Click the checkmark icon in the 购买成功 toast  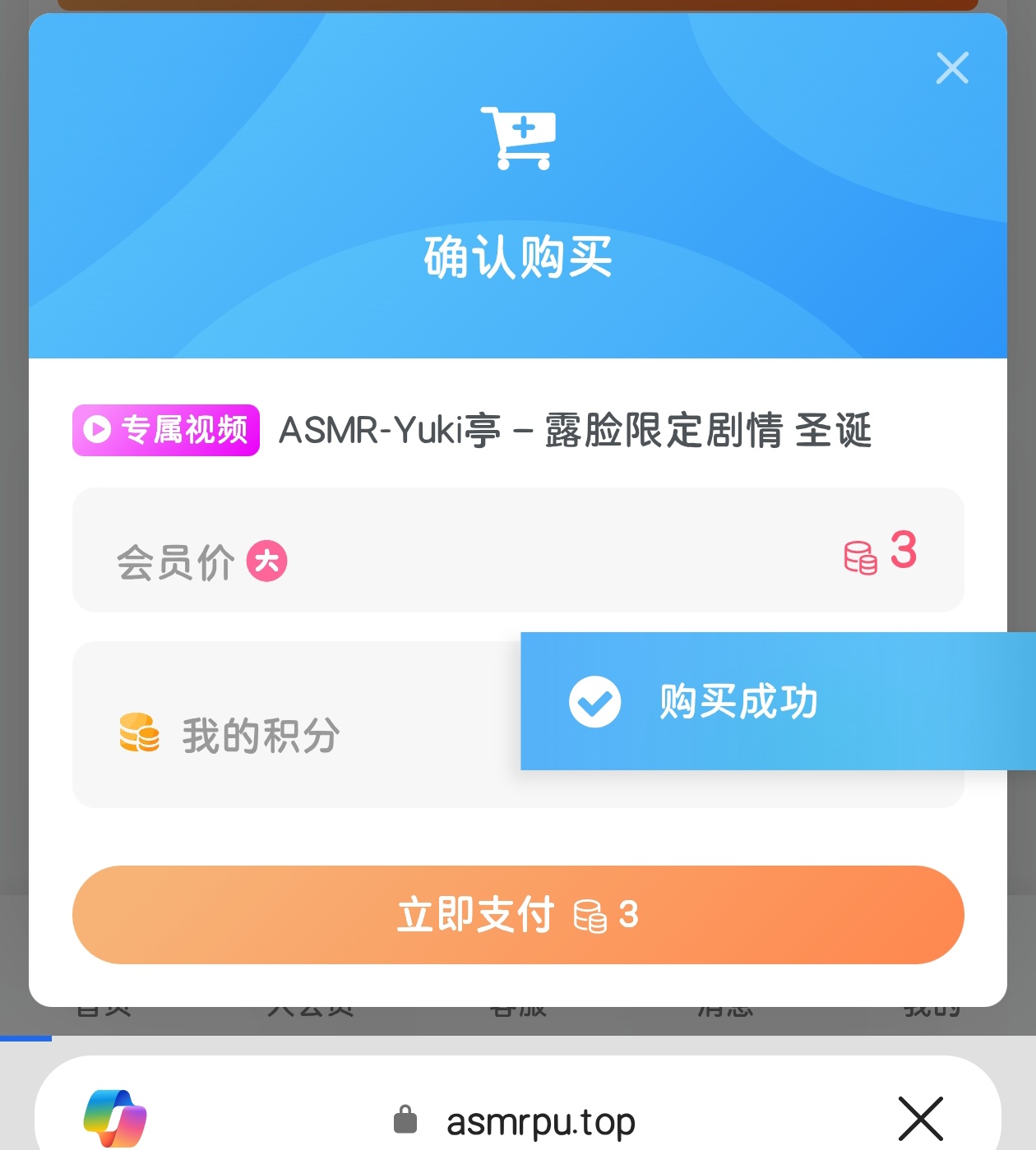click(x=595, y=701)
